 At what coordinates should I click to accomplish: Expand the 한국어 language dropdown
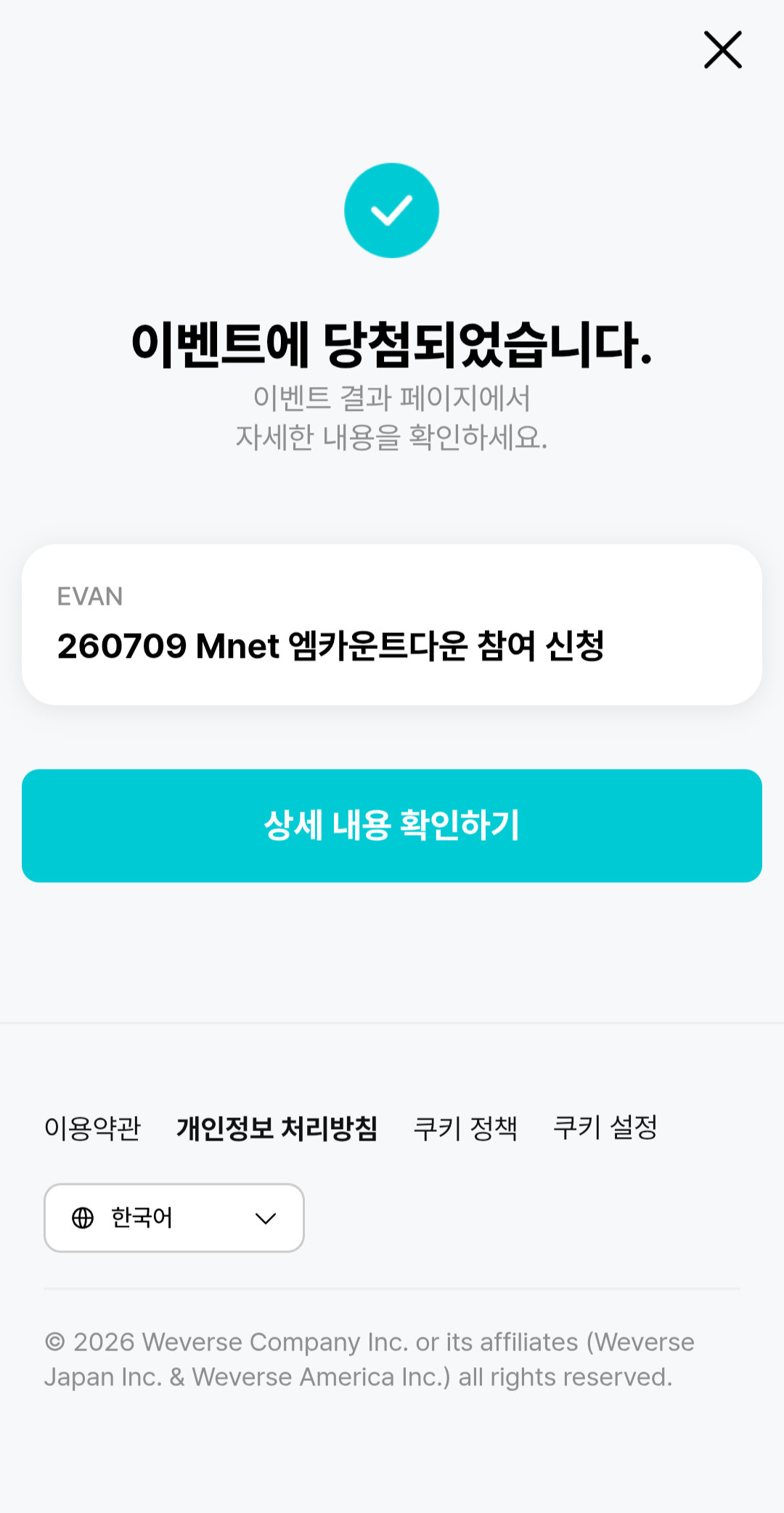174,1218
